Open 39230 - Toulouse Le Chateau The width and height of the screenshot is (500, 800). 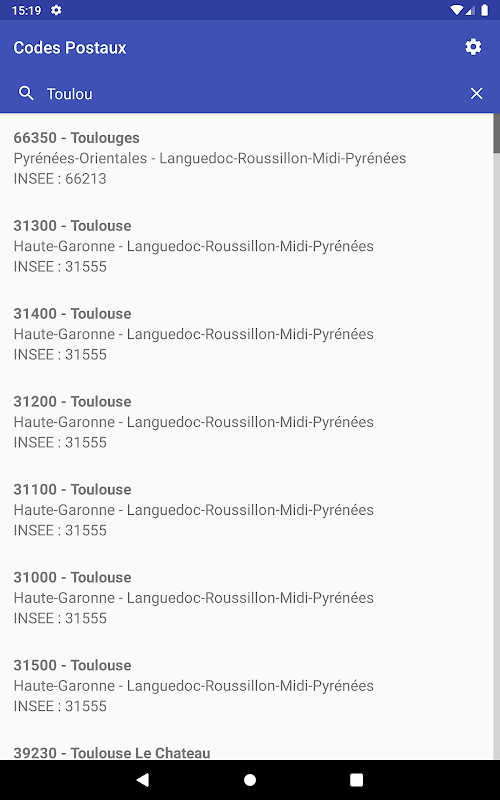pos(247,748)
